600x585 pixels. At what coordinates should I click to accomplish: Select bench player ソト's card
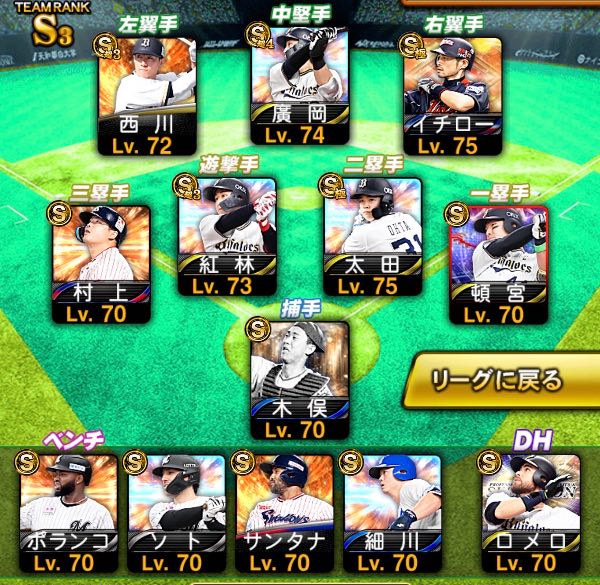pos(176,513)
